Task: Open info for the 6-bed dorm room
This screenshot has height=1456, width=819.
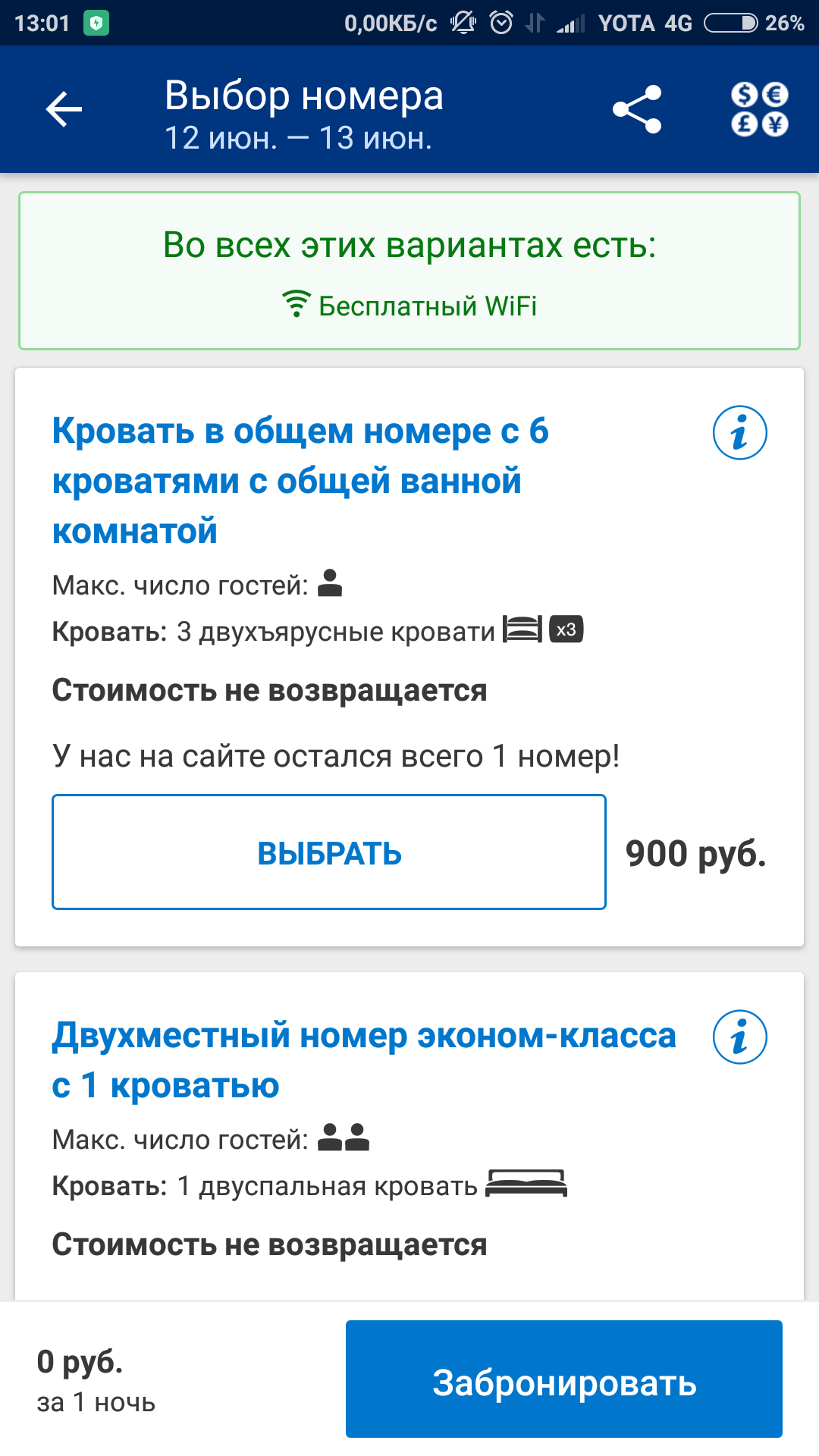Action: (739, 433)
